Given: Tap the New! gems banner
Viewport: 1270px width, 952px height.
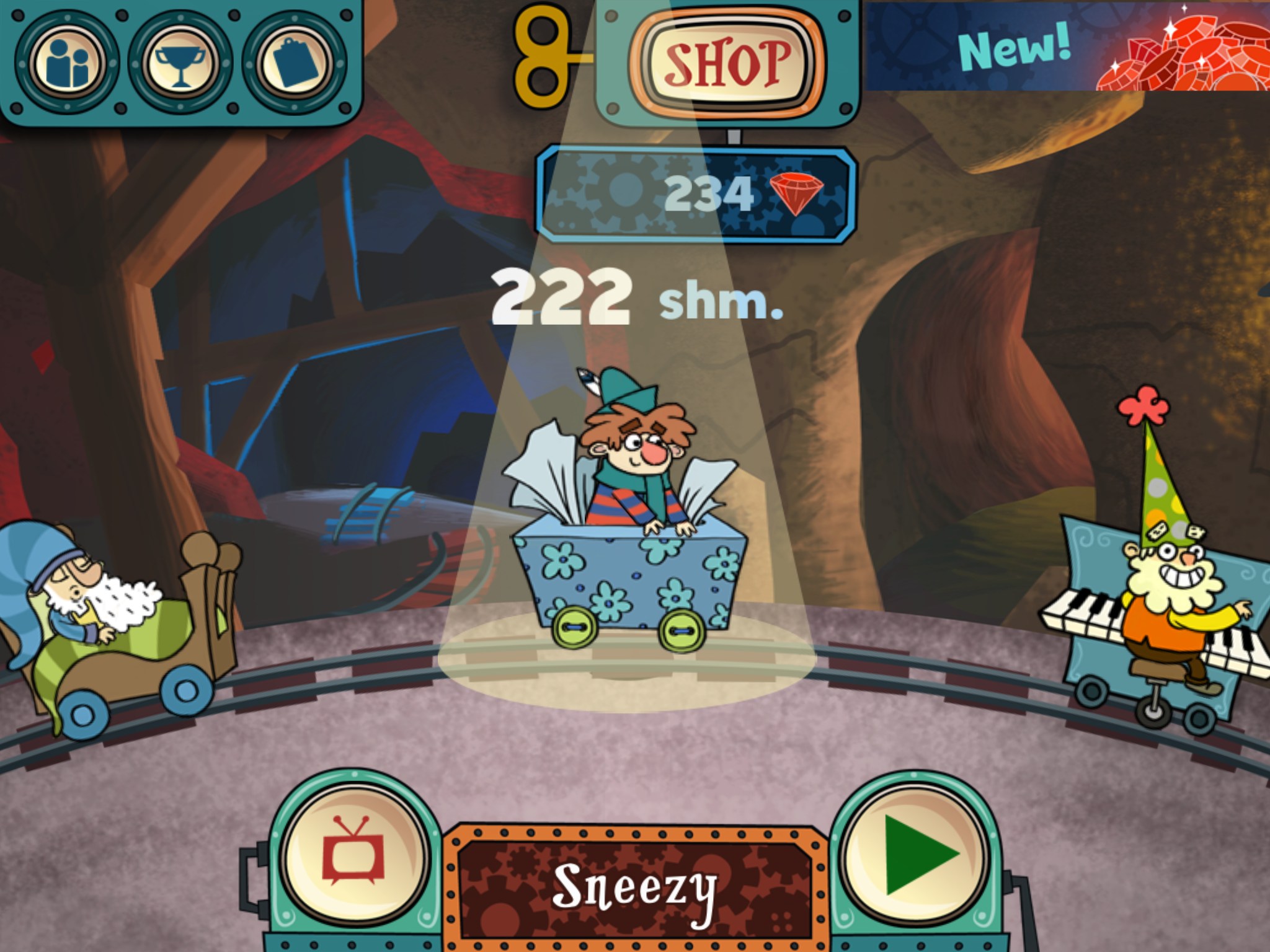Looking at the screenshot, I should (1067, 46).
